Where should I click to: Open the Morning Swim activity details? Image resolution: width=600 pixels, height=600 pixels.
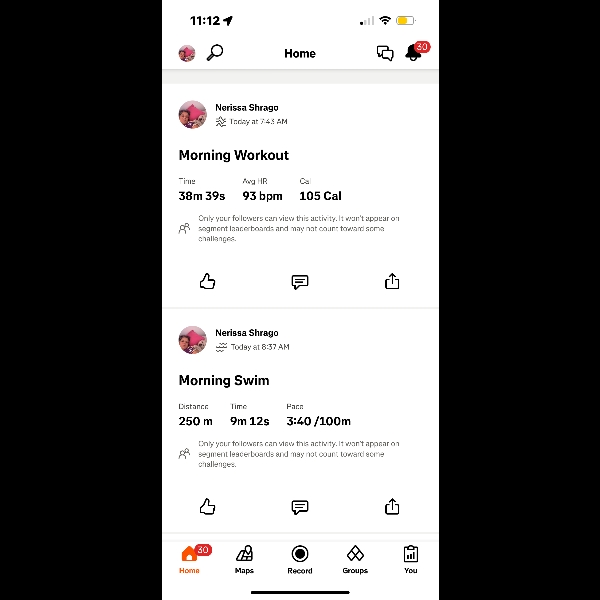click(x=224, y=380)
